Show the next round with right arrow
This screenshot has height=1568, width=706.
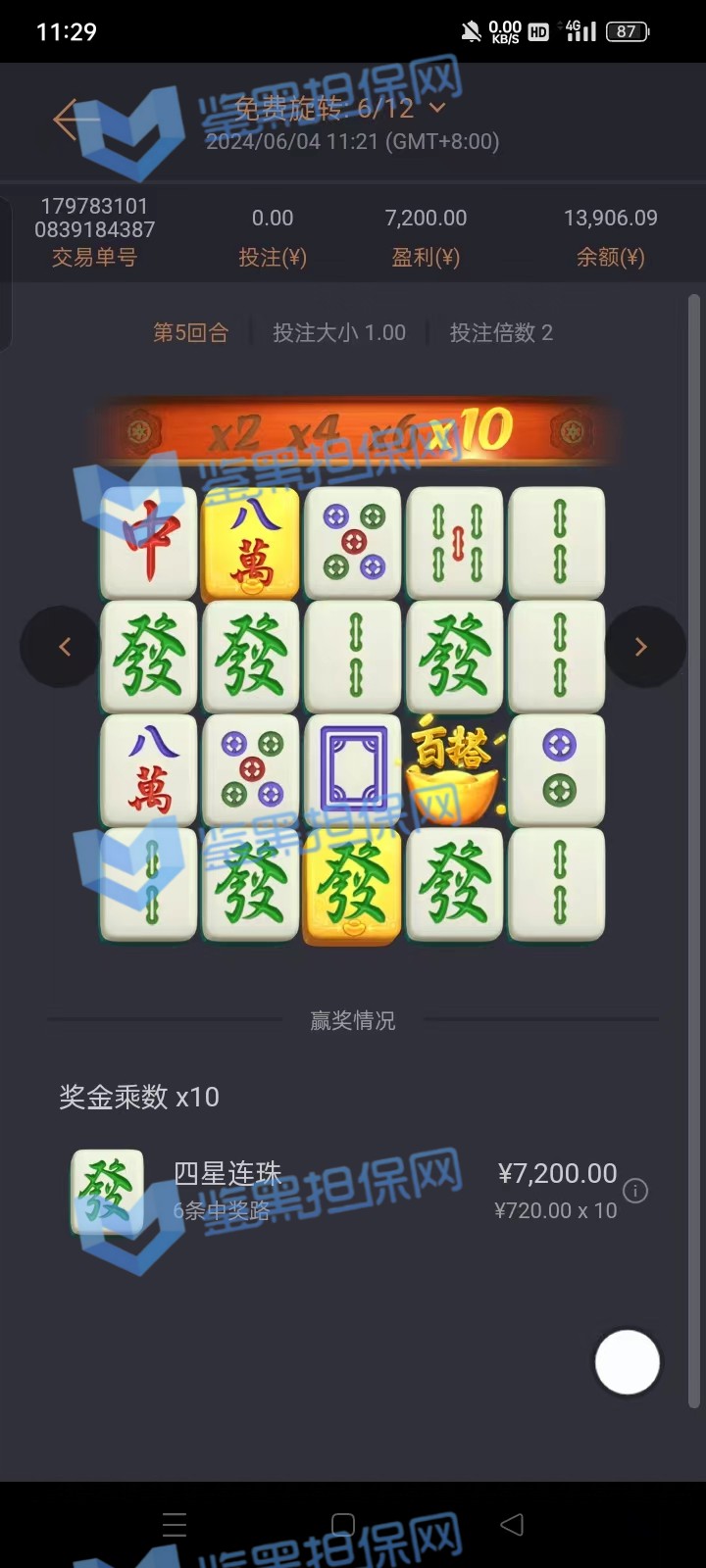point(642,647)
